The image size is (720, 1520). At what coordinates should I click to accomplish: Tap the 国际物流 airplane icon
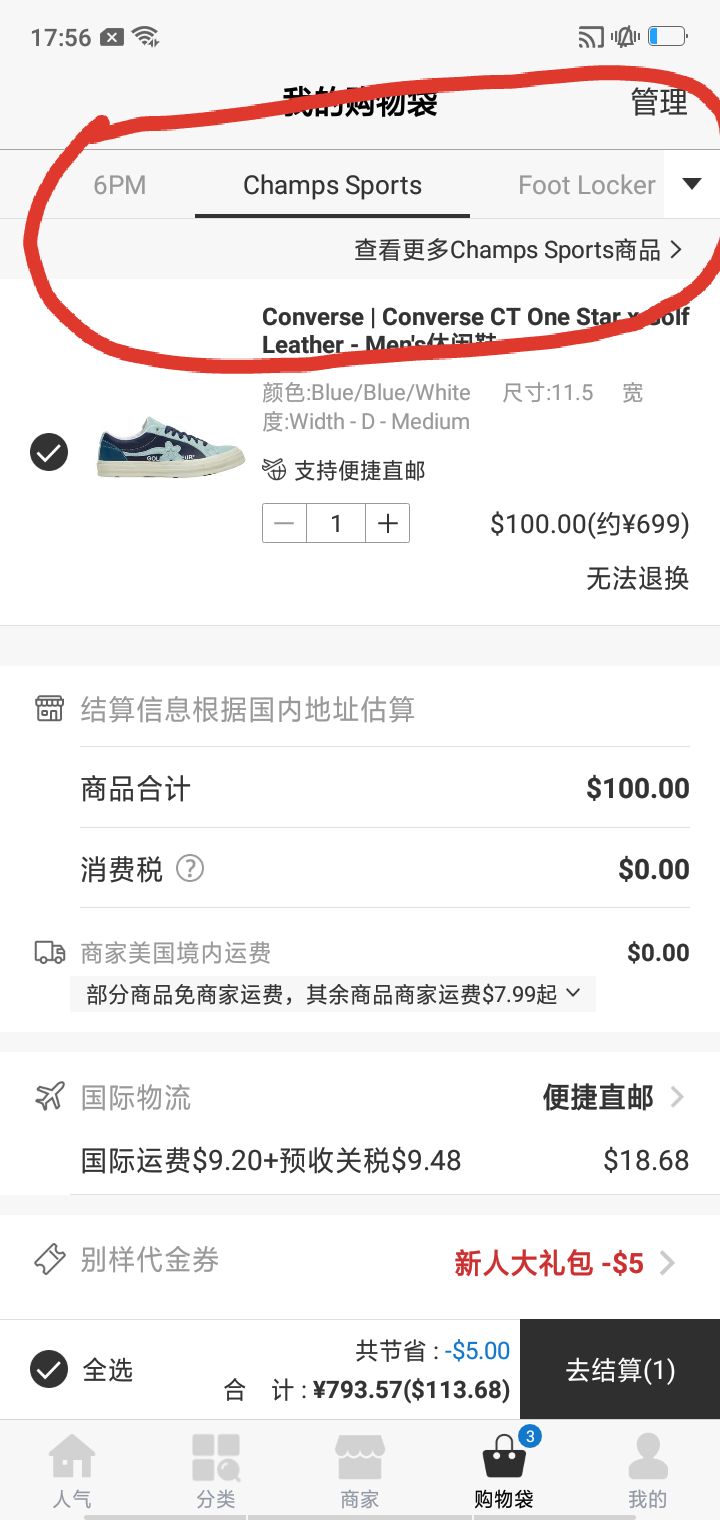[x=48, y=1097]
